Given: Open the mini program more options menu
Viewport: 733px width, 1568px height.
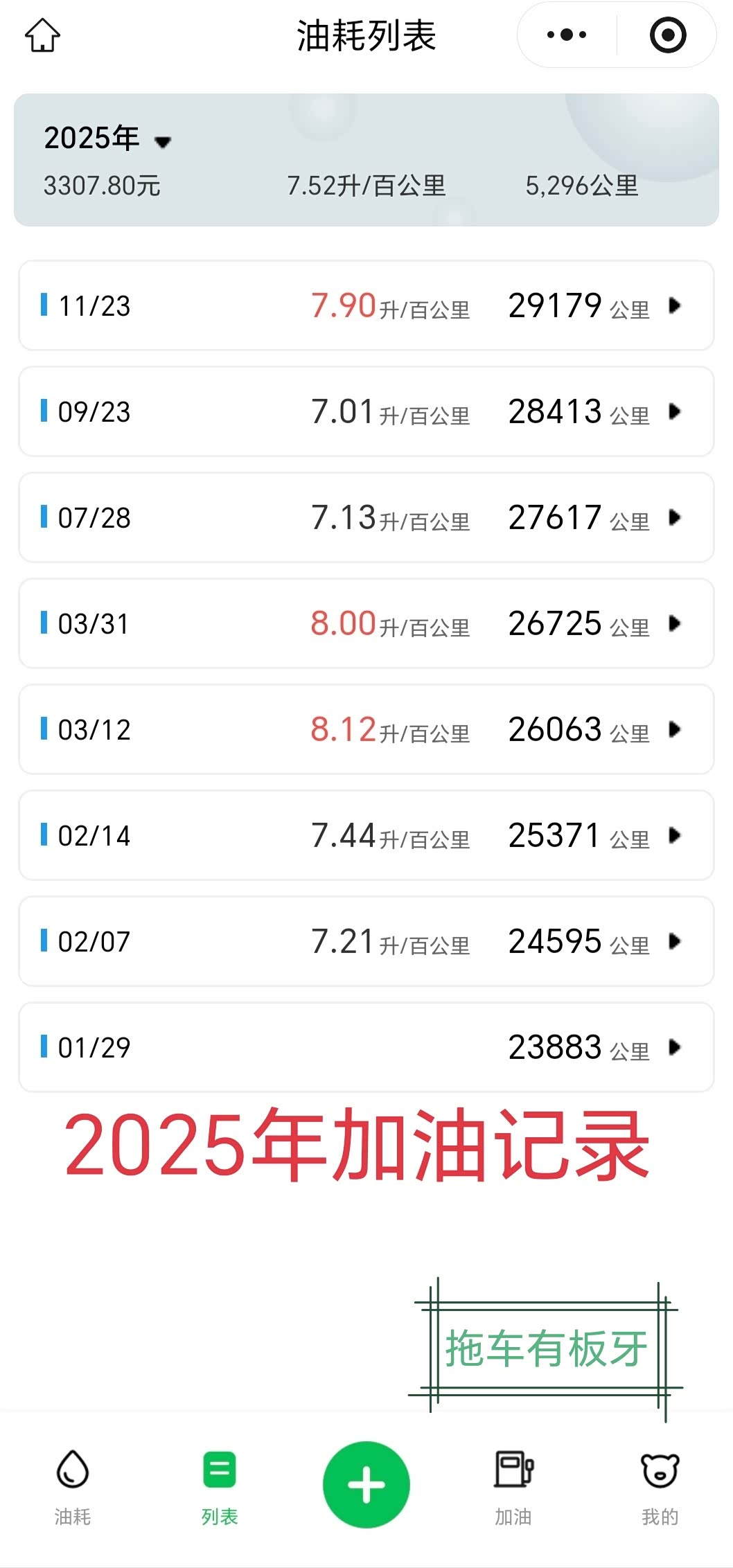Looking at the screenshot, I should (567, 35).
